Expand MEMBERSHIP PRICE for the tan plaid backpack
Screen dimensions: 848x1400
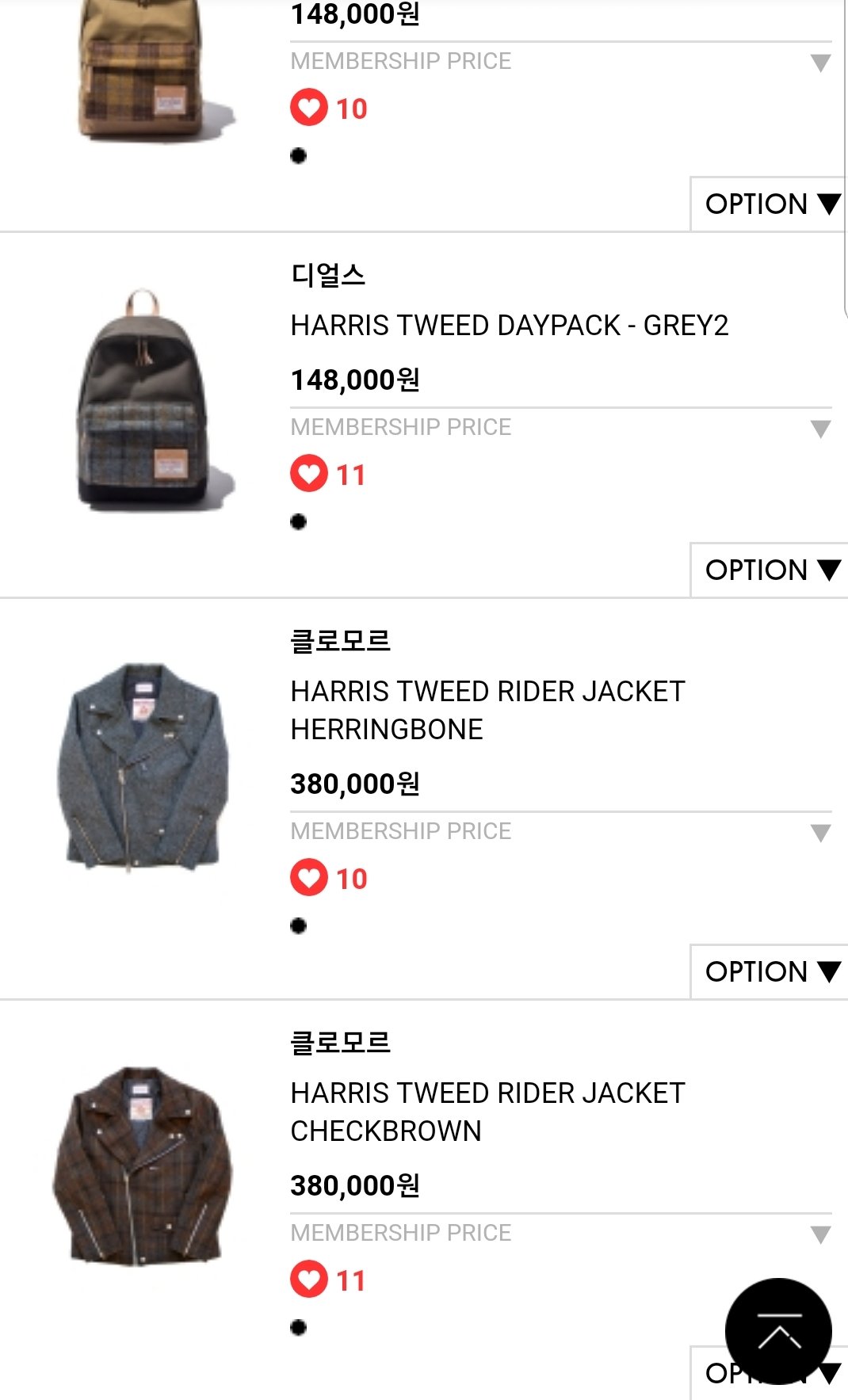[x=820, y=63]
